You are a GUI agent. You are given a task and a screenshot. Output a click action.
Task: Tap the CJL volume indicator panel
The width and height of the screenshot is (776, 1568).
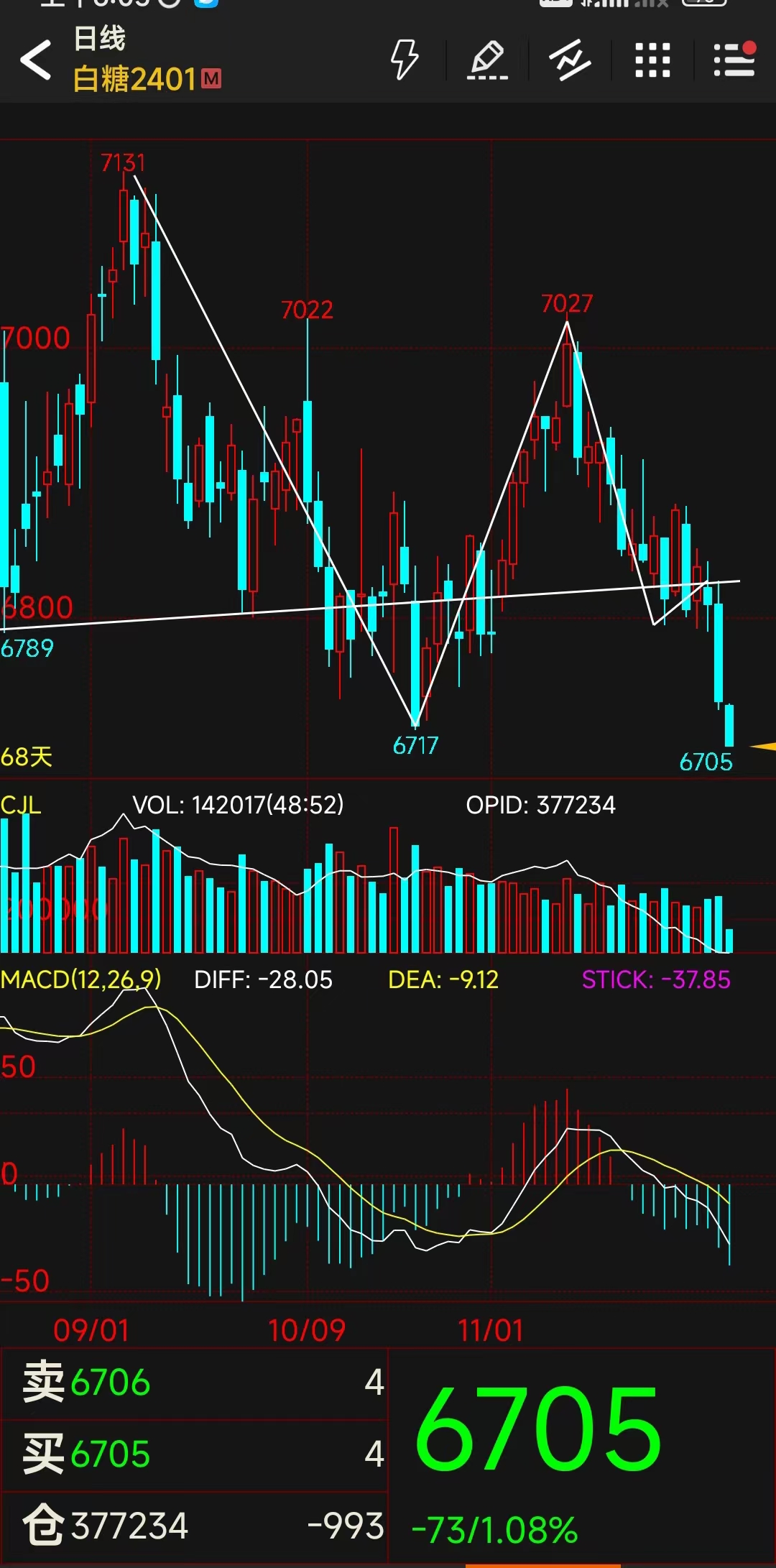[388, 877]
